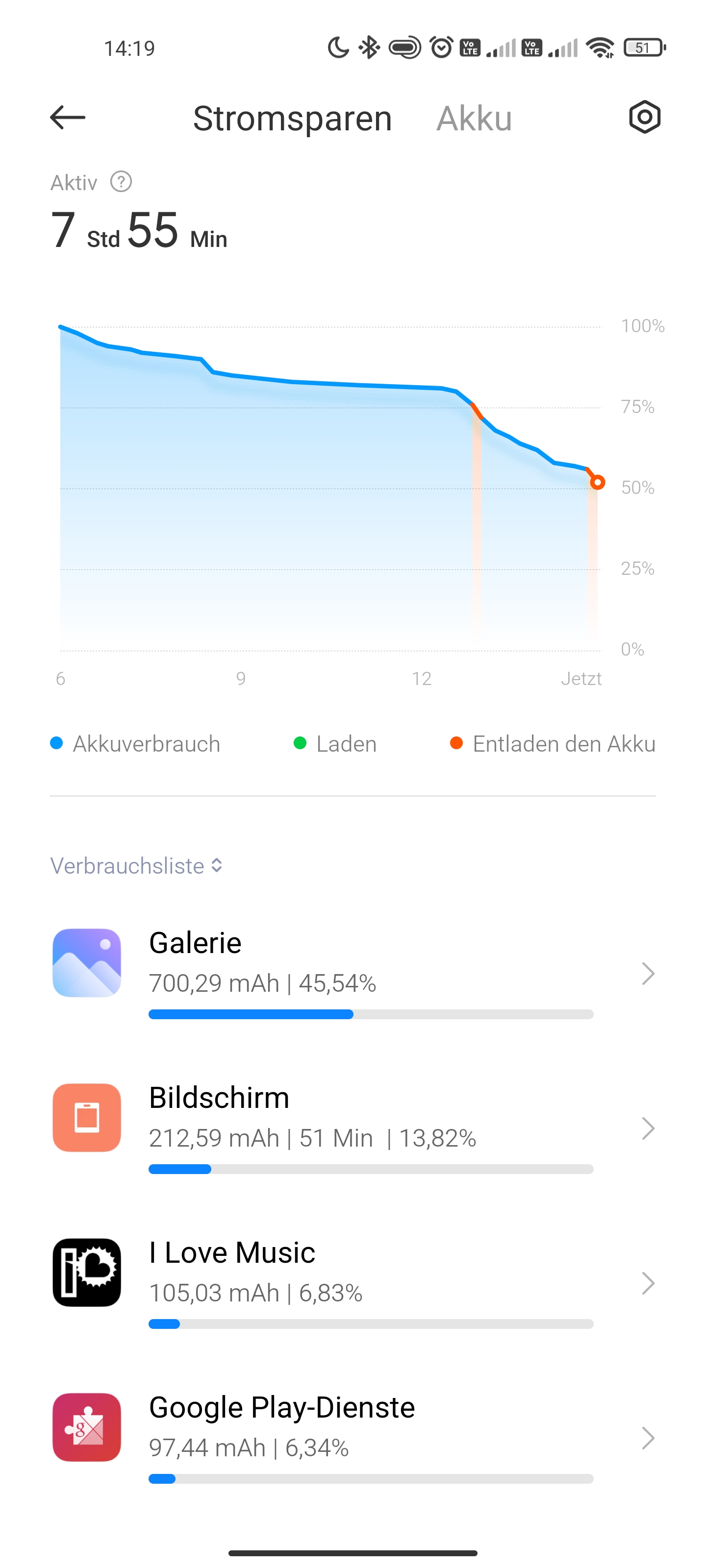Open Galerie battery usage details

coord(353,972)
